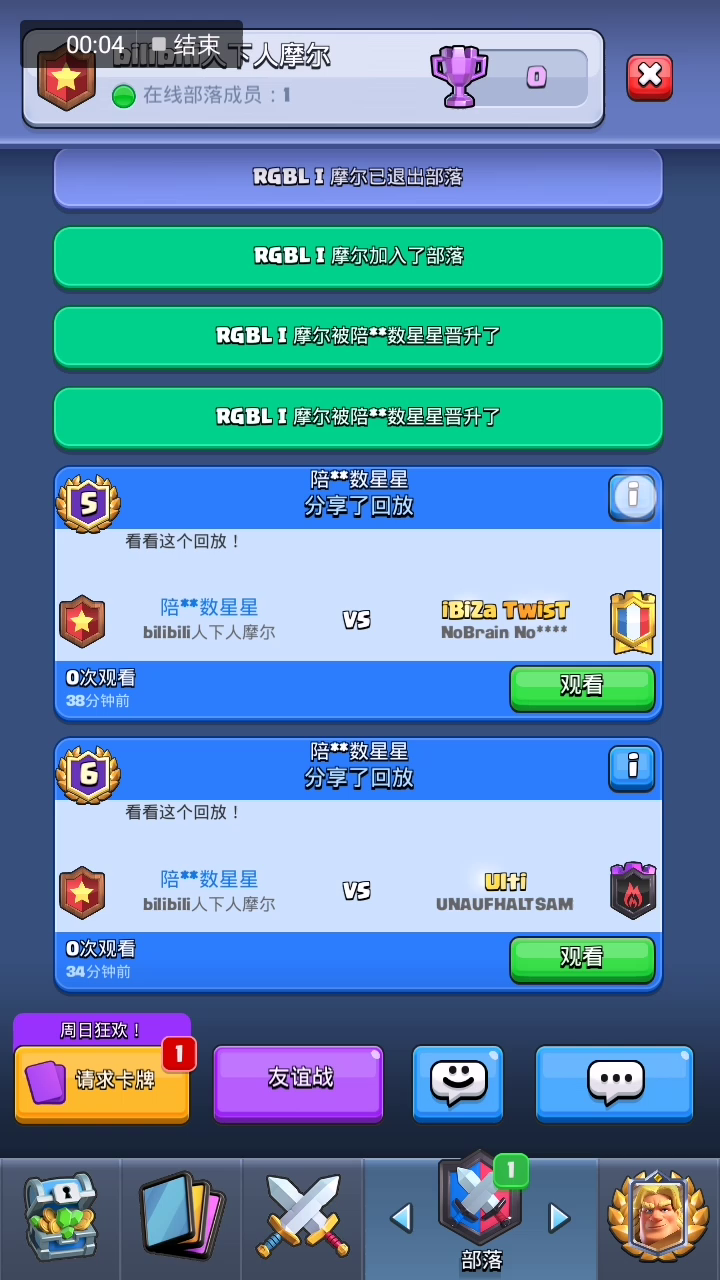Start a 友谊战 friendly battle
720x1280 pixels.
coord(298,1081)
